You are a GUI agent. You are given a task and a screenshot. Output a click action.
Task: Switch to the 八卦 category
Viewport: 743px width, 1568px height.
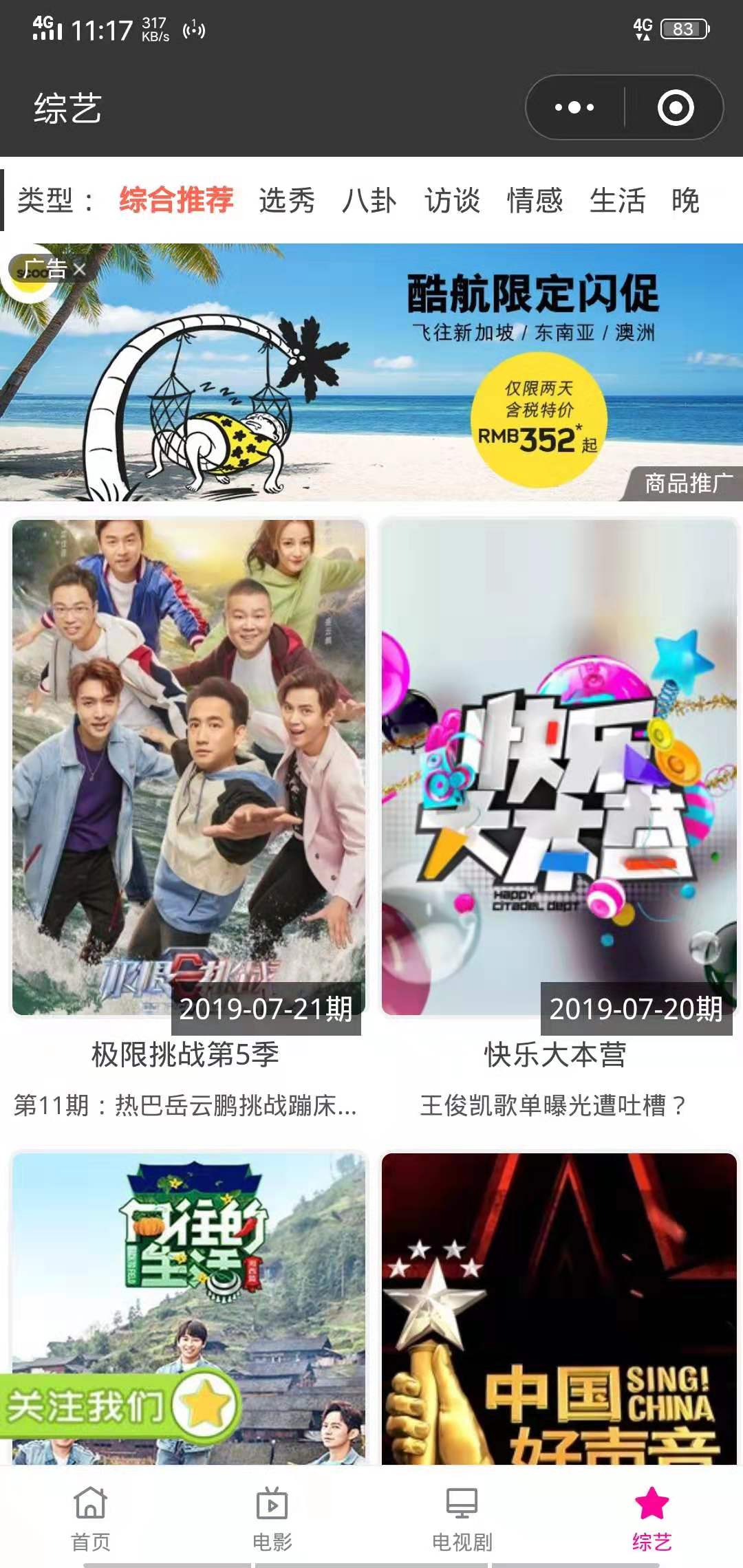click(369, 200)
